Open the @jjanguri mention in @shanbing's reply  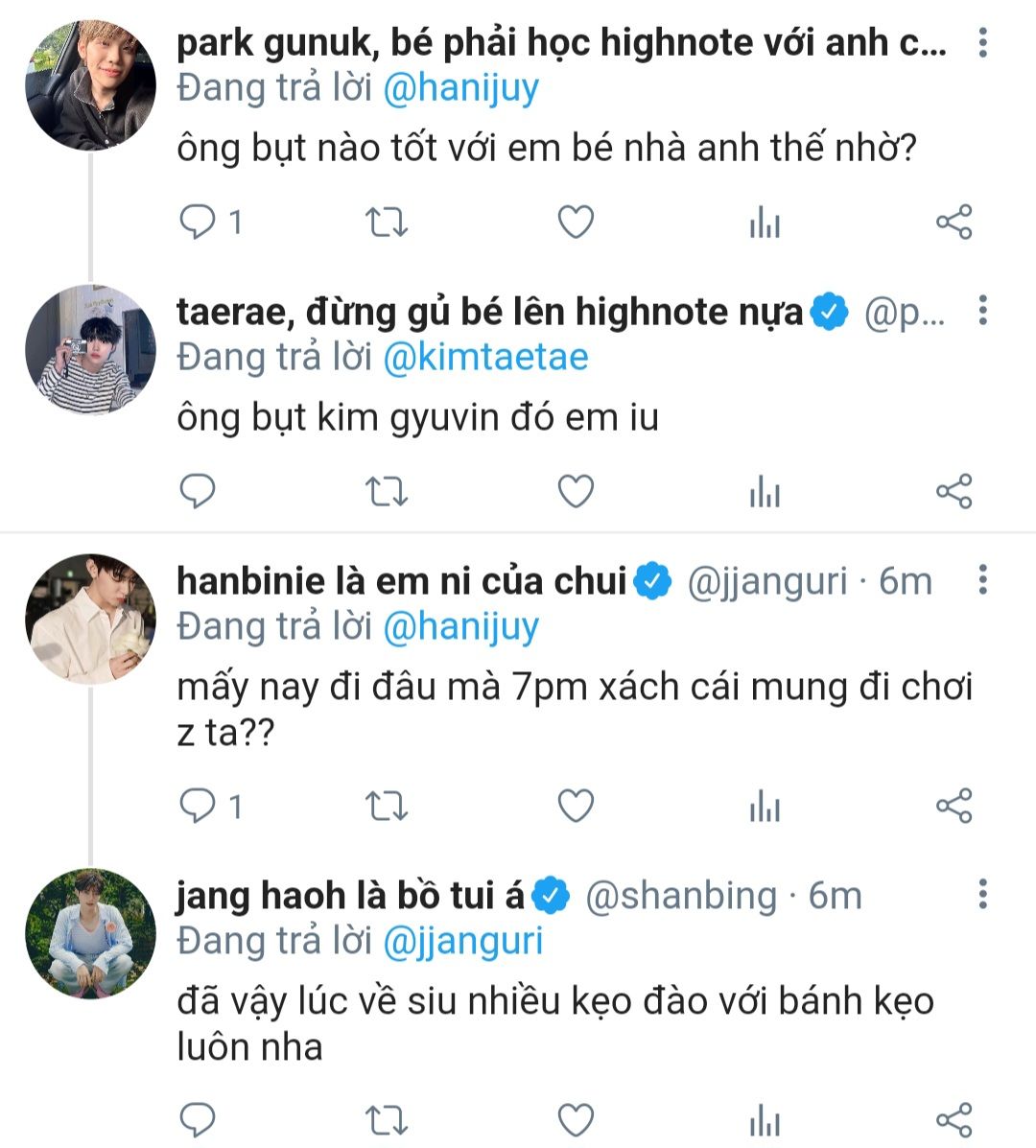462,941
